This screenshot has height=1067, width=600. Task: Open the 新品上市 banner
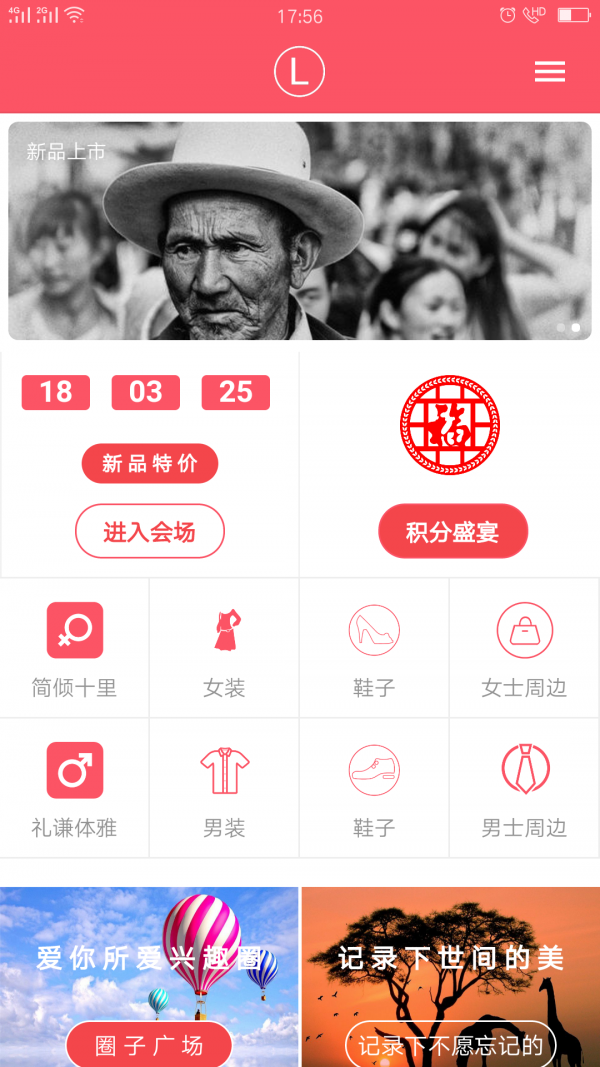click(x=299, y=231)
